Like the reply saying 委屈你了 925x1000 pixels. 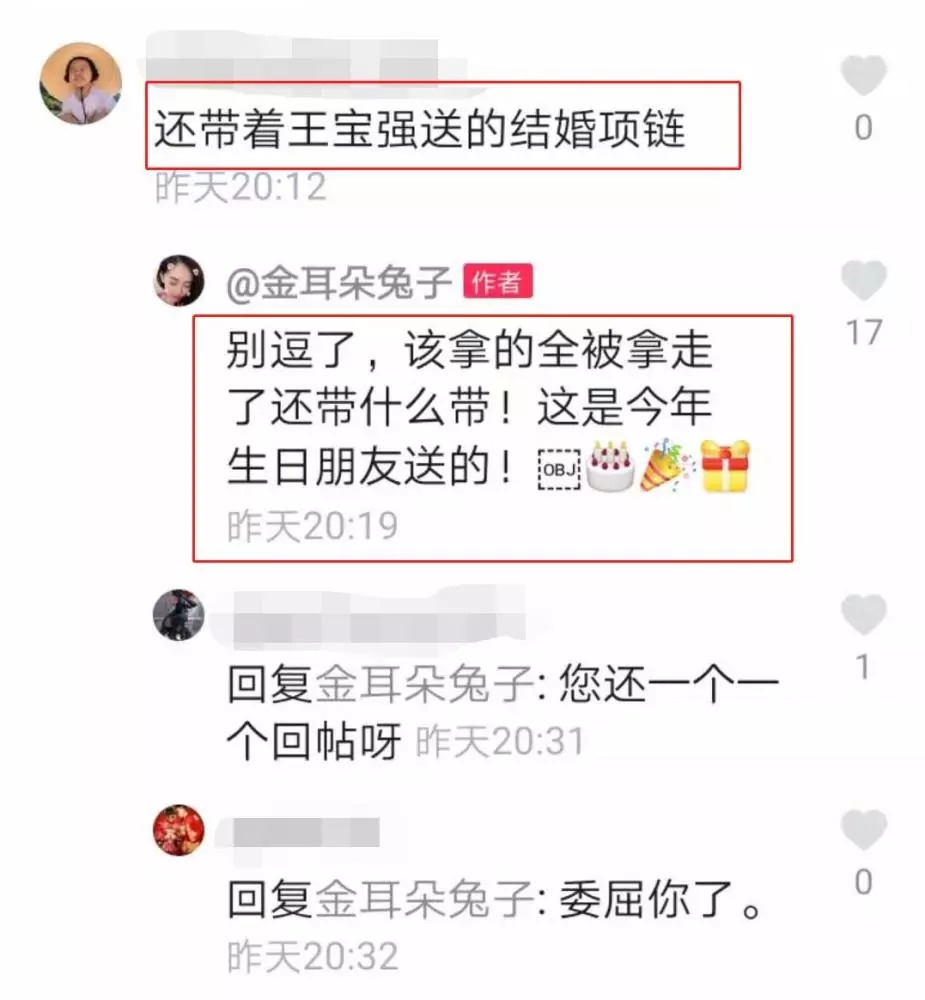(863, 832)
